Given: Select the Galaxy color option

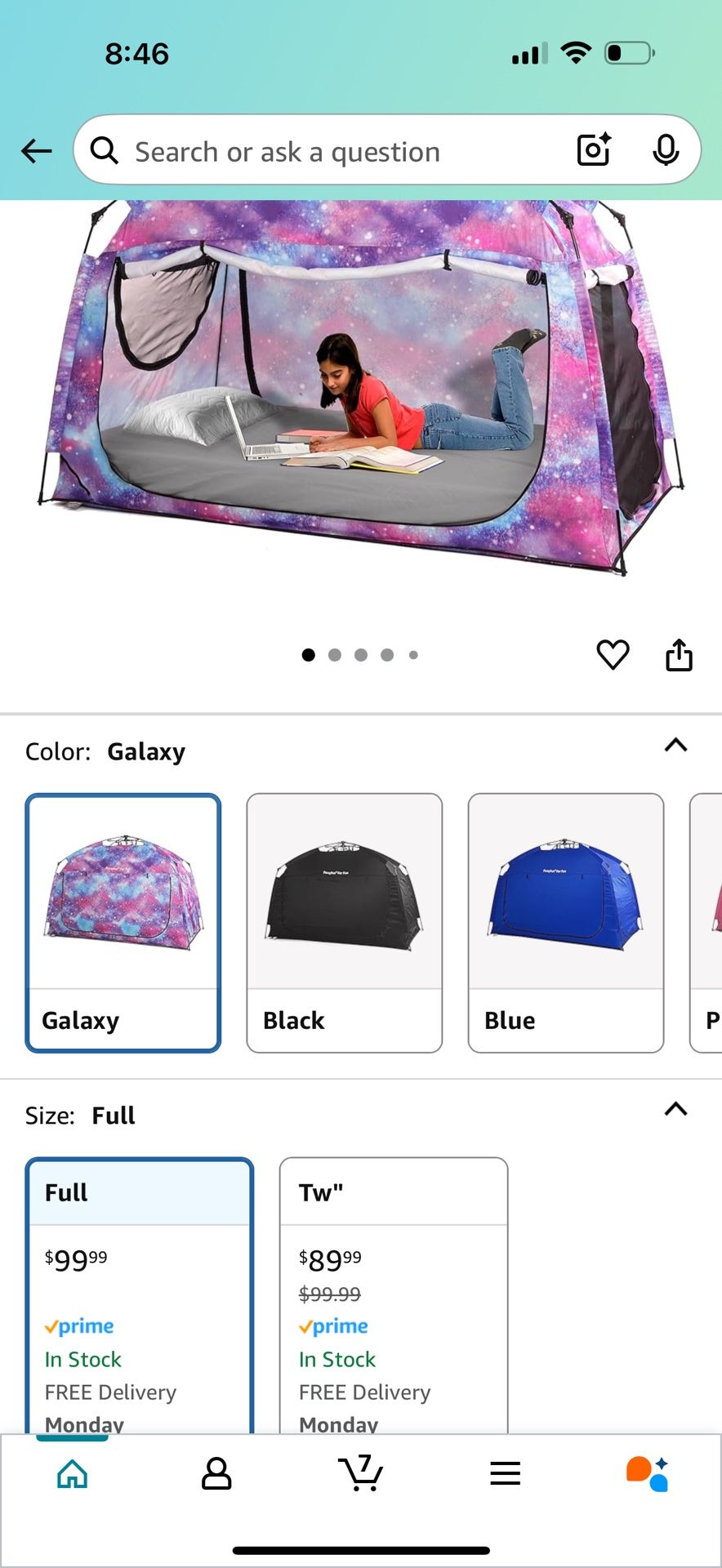Looking at the screenshot, I should [x=123, y=923].
